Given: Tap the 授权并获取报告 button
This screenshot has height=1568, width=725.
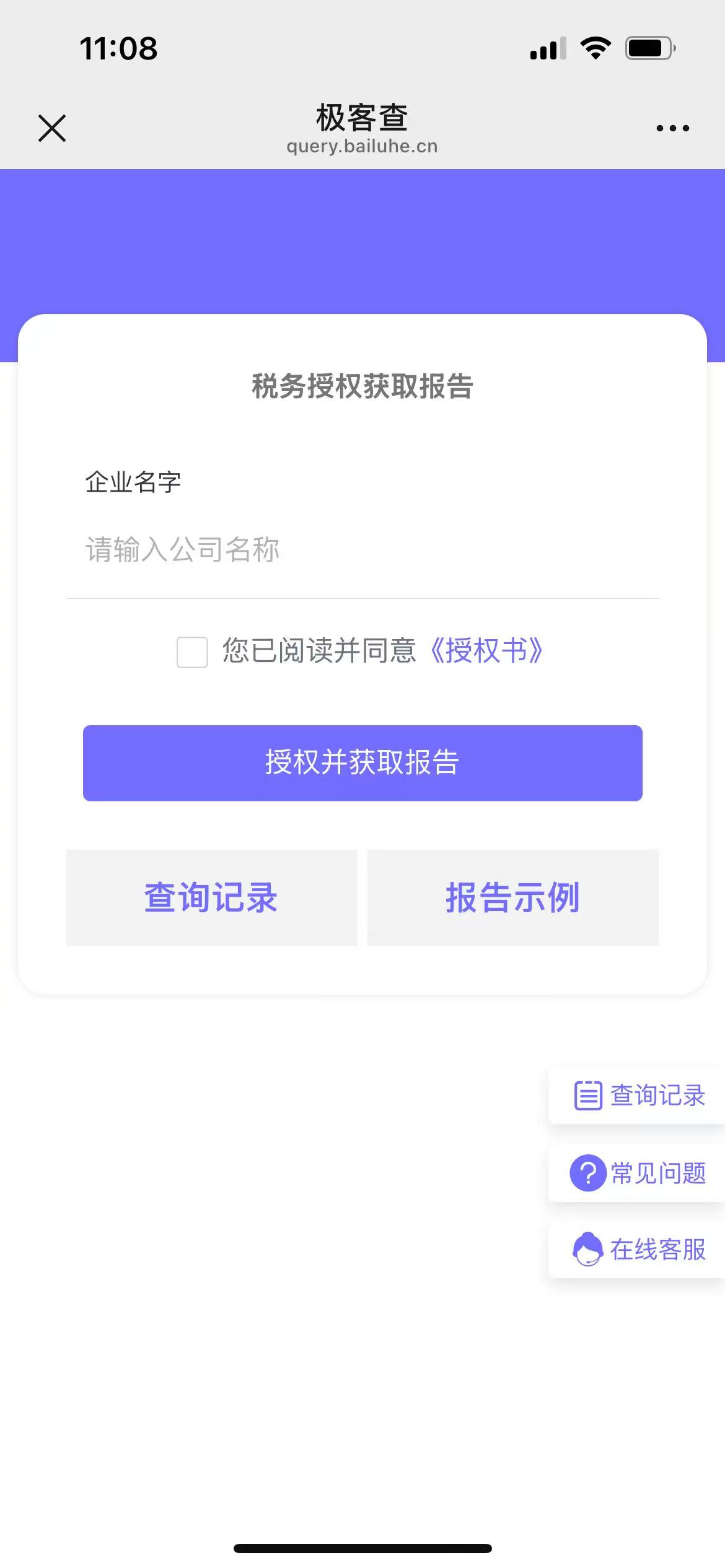Looking at the screenshot, I should (362, 763).
